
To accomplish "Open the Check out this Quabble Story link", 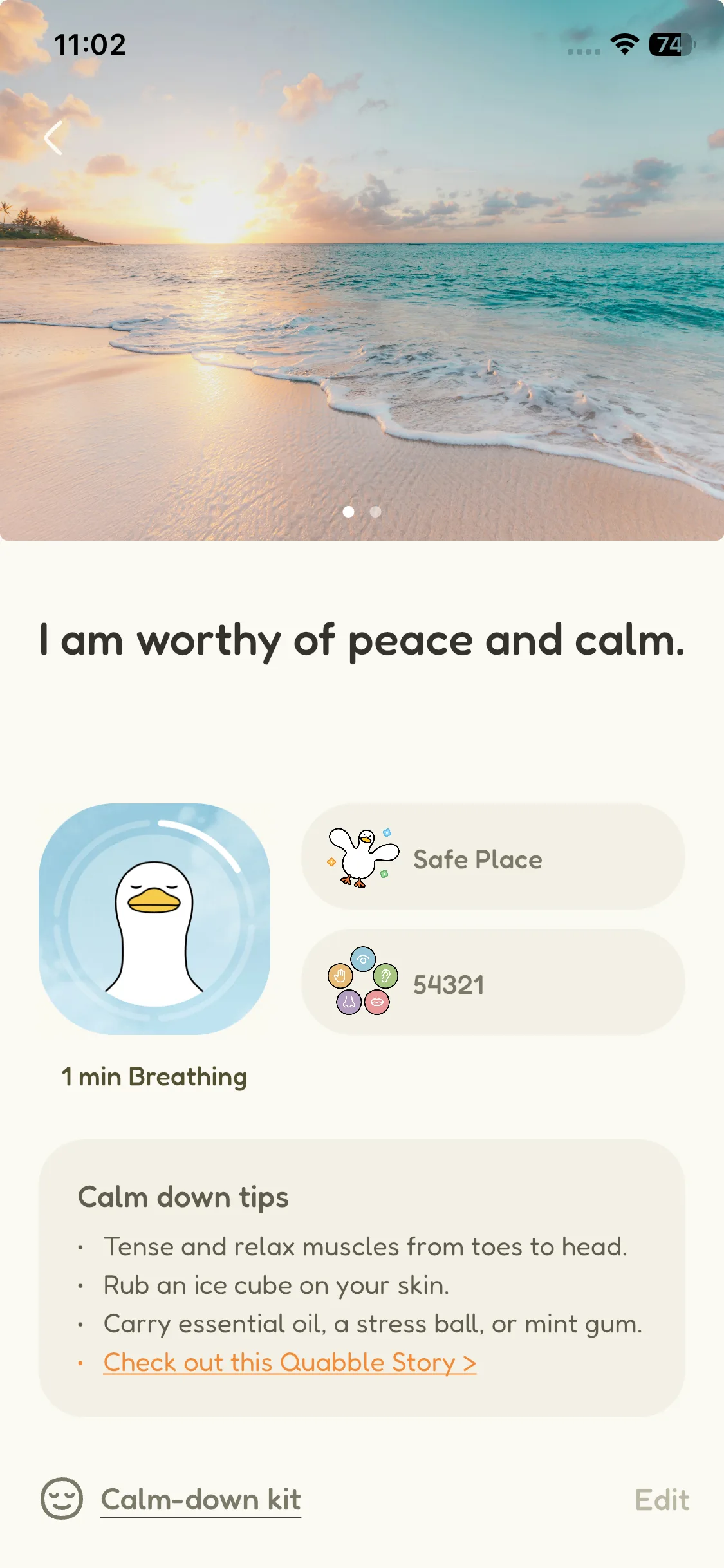I will [290, 1363].
